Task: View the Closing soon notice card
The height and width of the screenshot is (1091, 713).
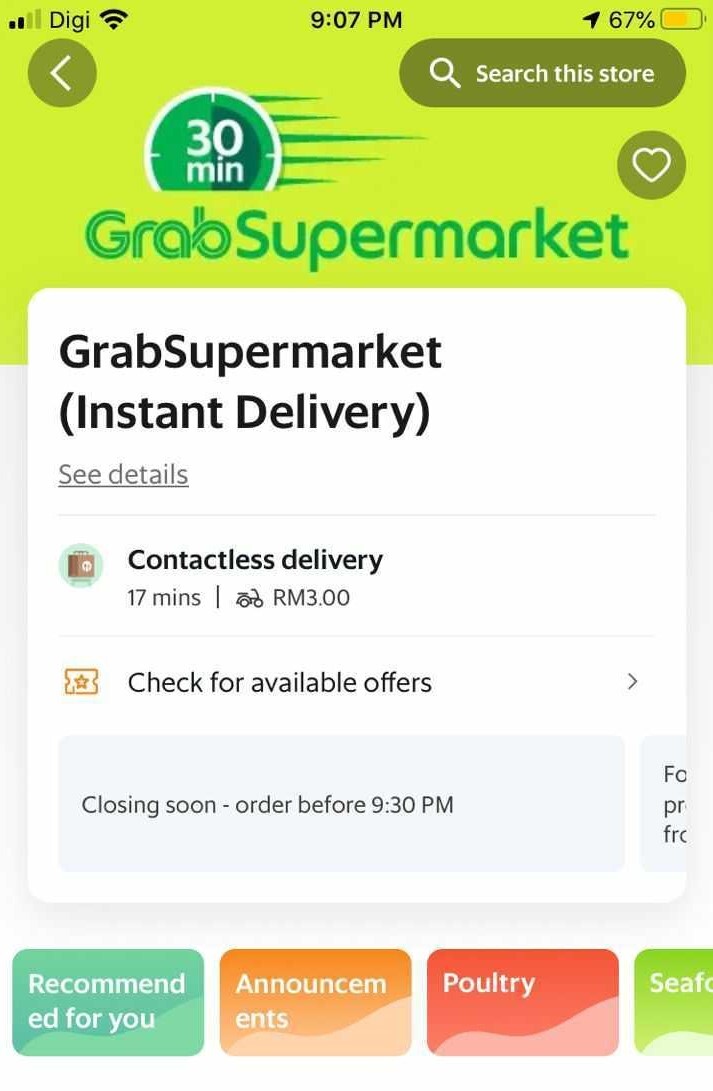Action: tap(340, 804)
